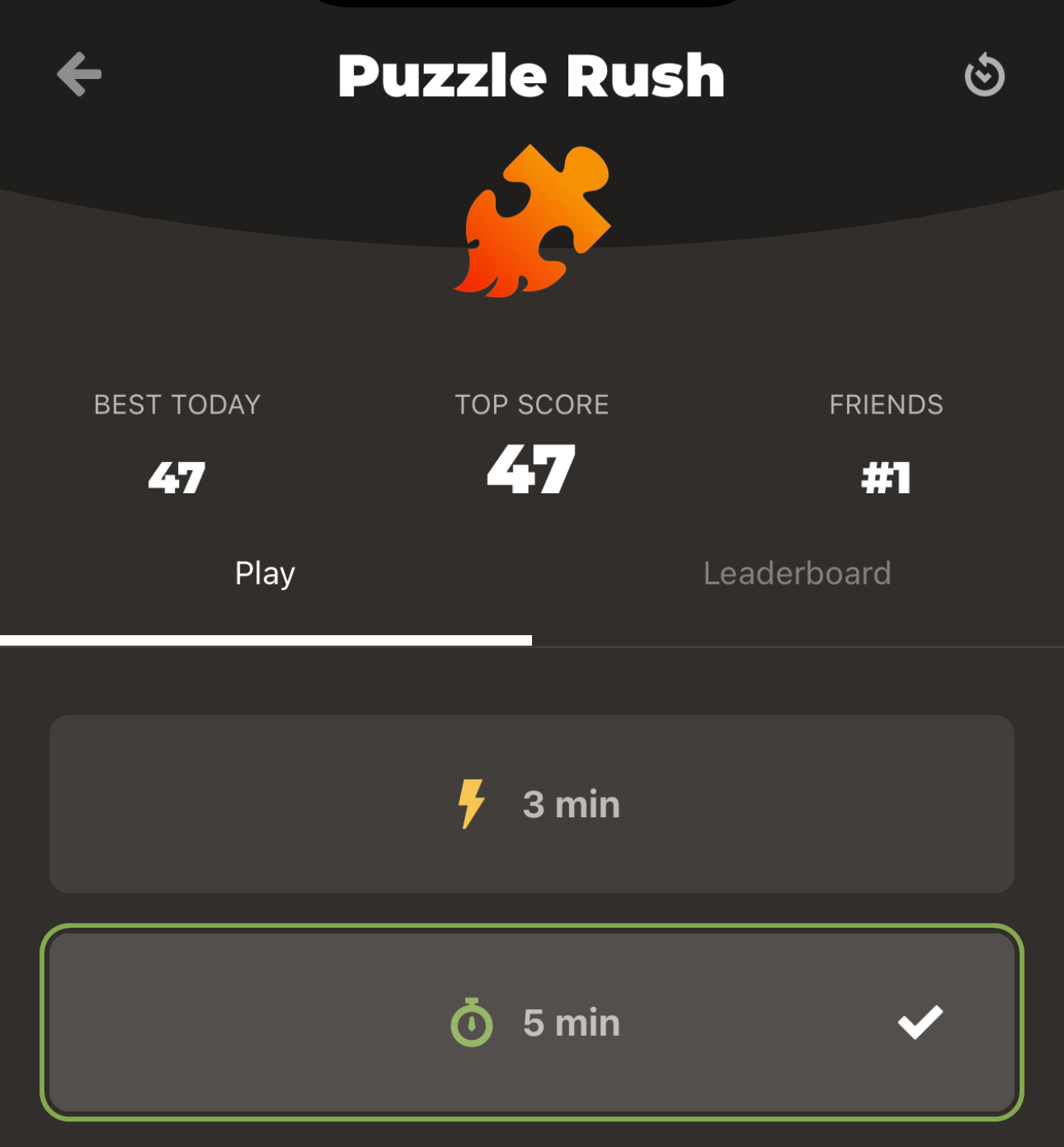The image size is (1064, 1147).
Task: Switch to the Leaderboard tab
Action: click(797, 574)
